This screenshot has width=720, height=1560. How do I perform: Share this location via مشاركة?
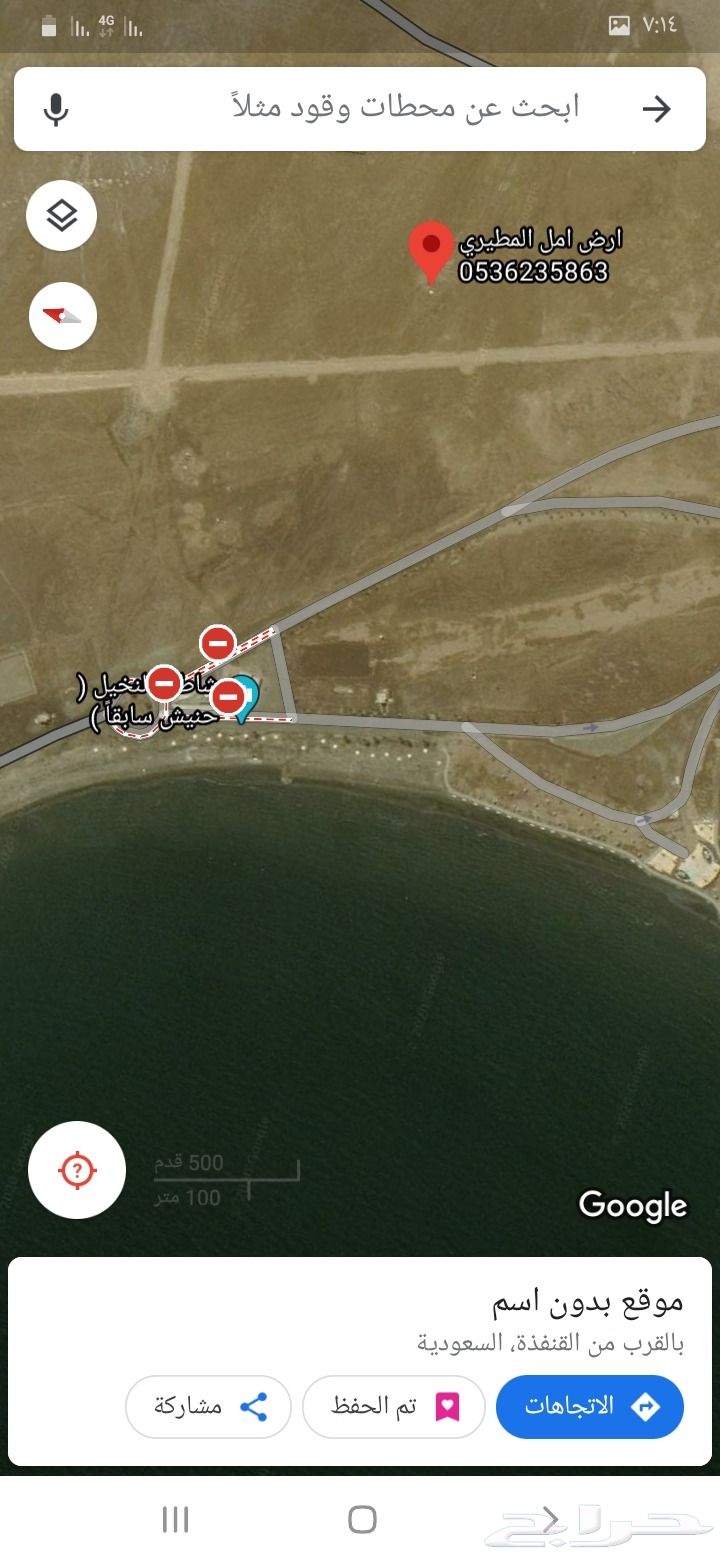(208, 1407)
